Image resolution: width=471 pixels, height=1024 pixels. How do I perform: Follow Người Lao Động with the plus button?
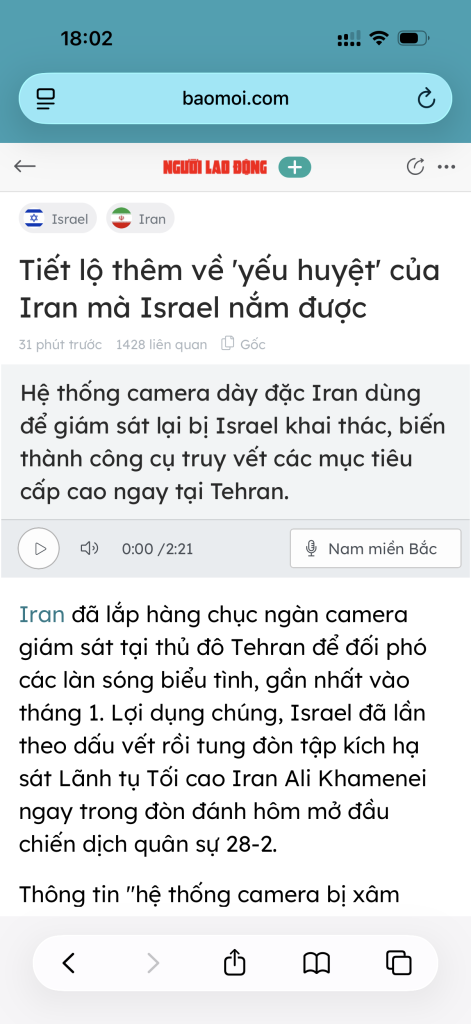295,167
